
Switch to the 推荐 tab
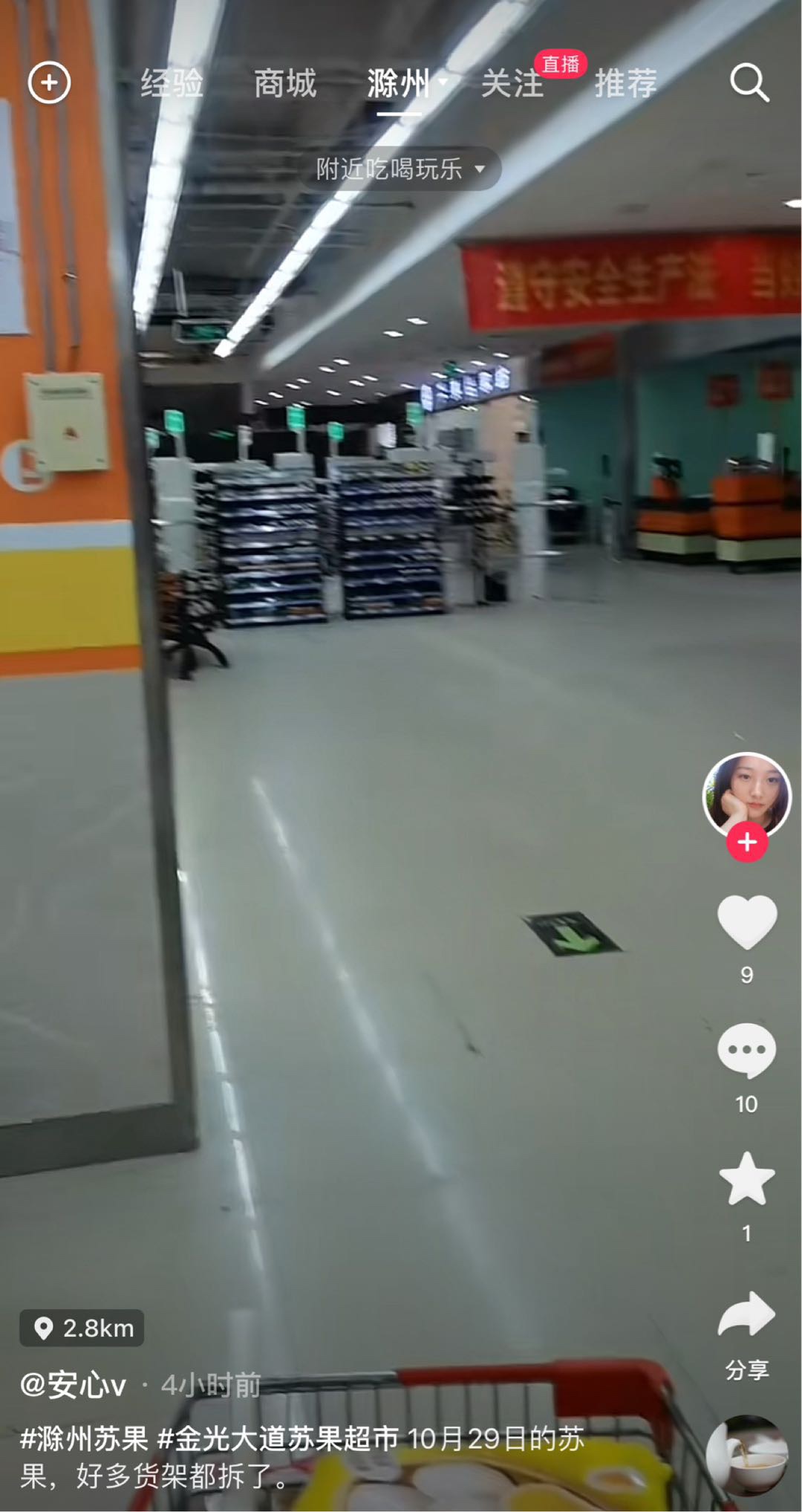[625, 83]
